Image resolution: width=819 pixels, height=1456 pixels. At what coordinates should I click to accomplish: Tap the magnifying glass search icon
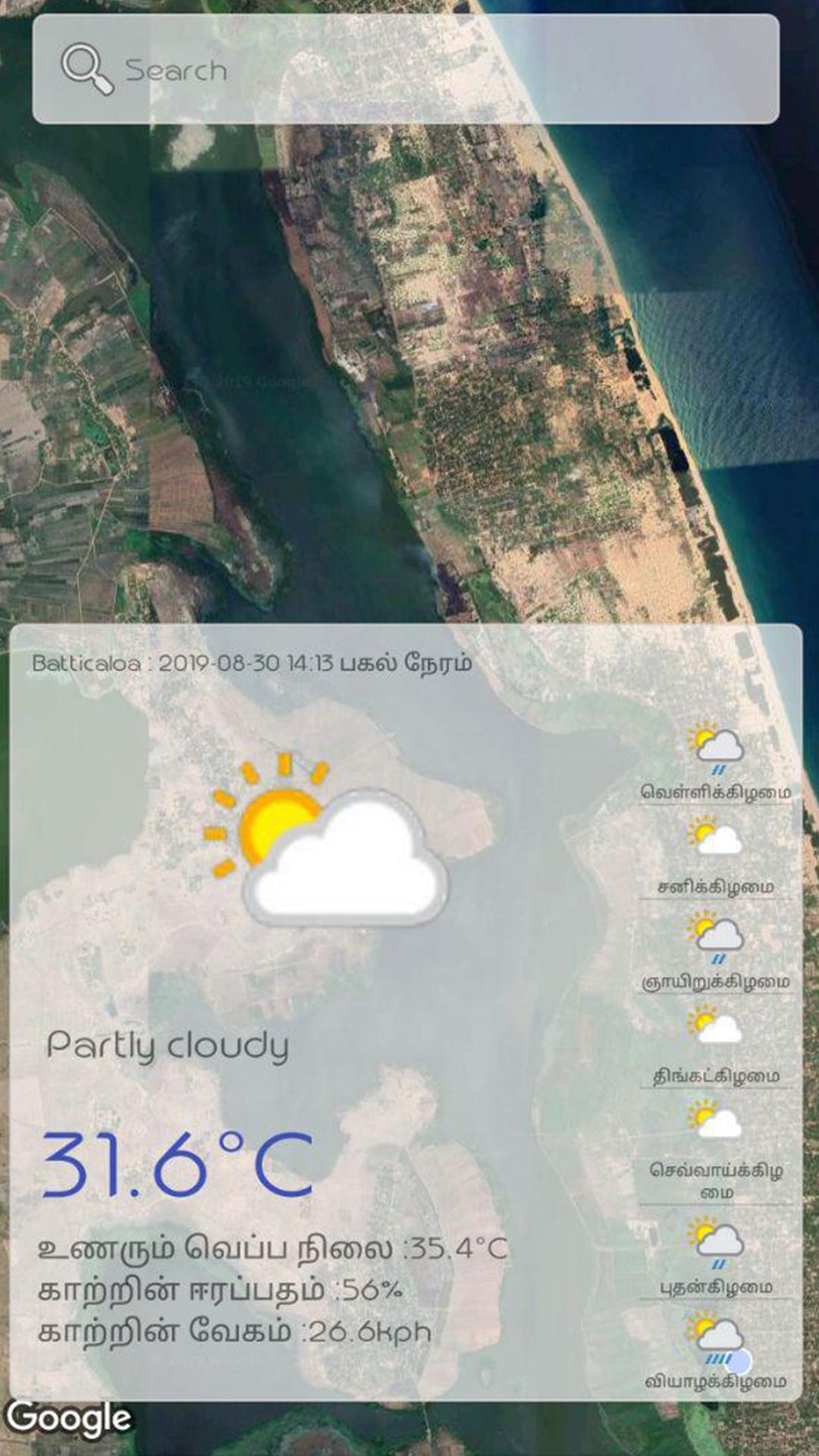(x=86, y=70)
